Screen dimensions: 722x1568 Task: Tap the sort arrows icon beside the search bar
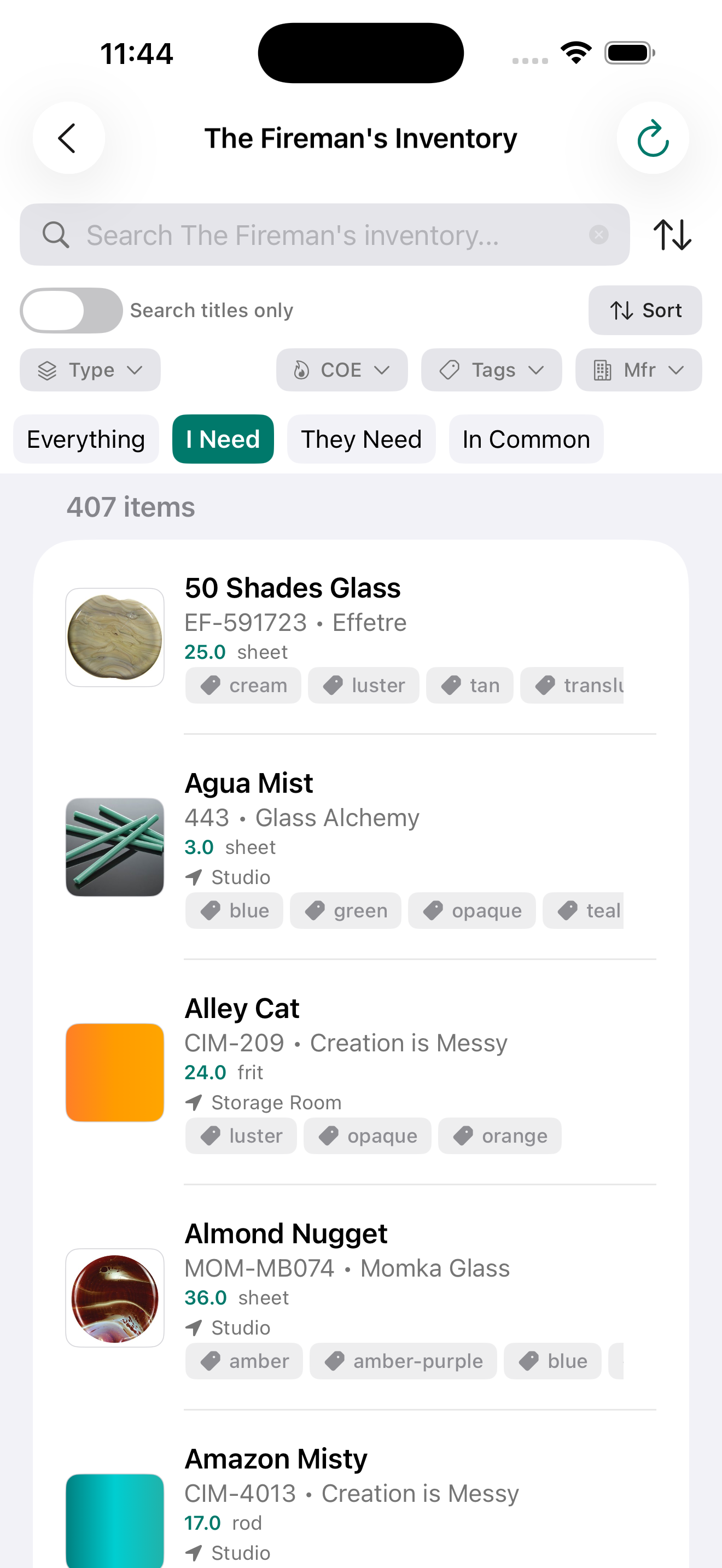tap(673, 235)
